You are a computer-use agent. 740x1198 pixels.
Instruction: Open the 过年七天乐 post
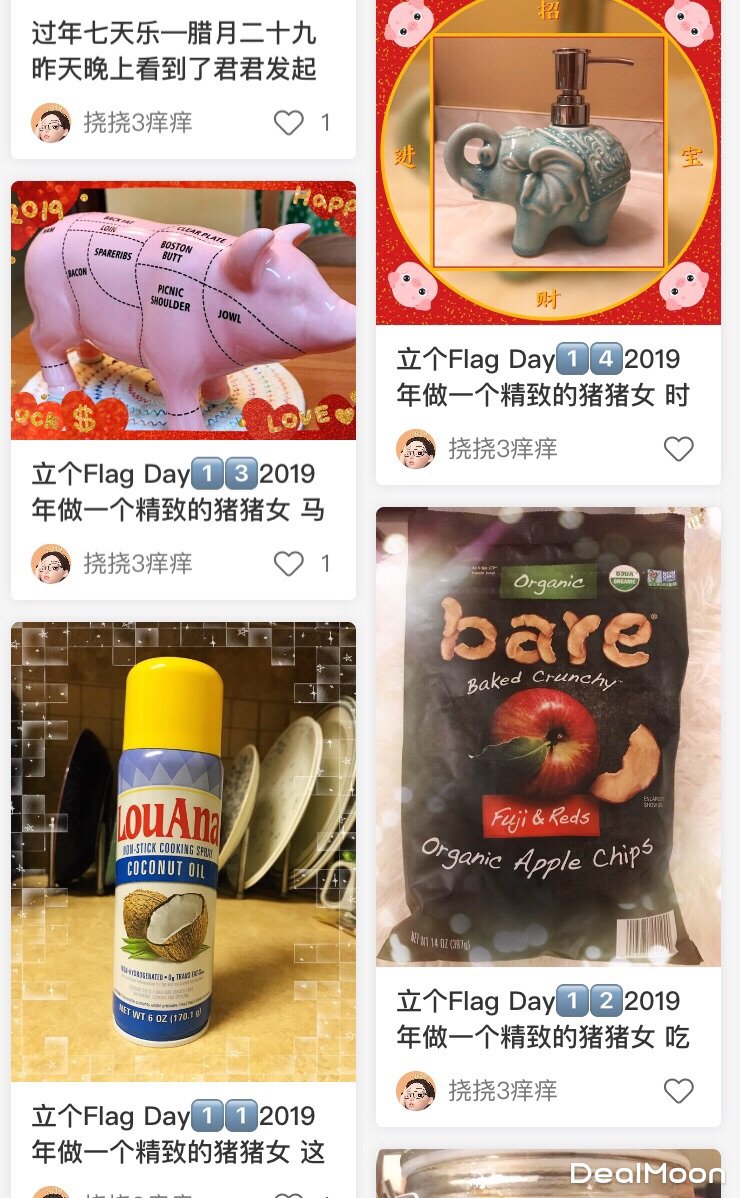pyautogui.click(x=173, y=50)
